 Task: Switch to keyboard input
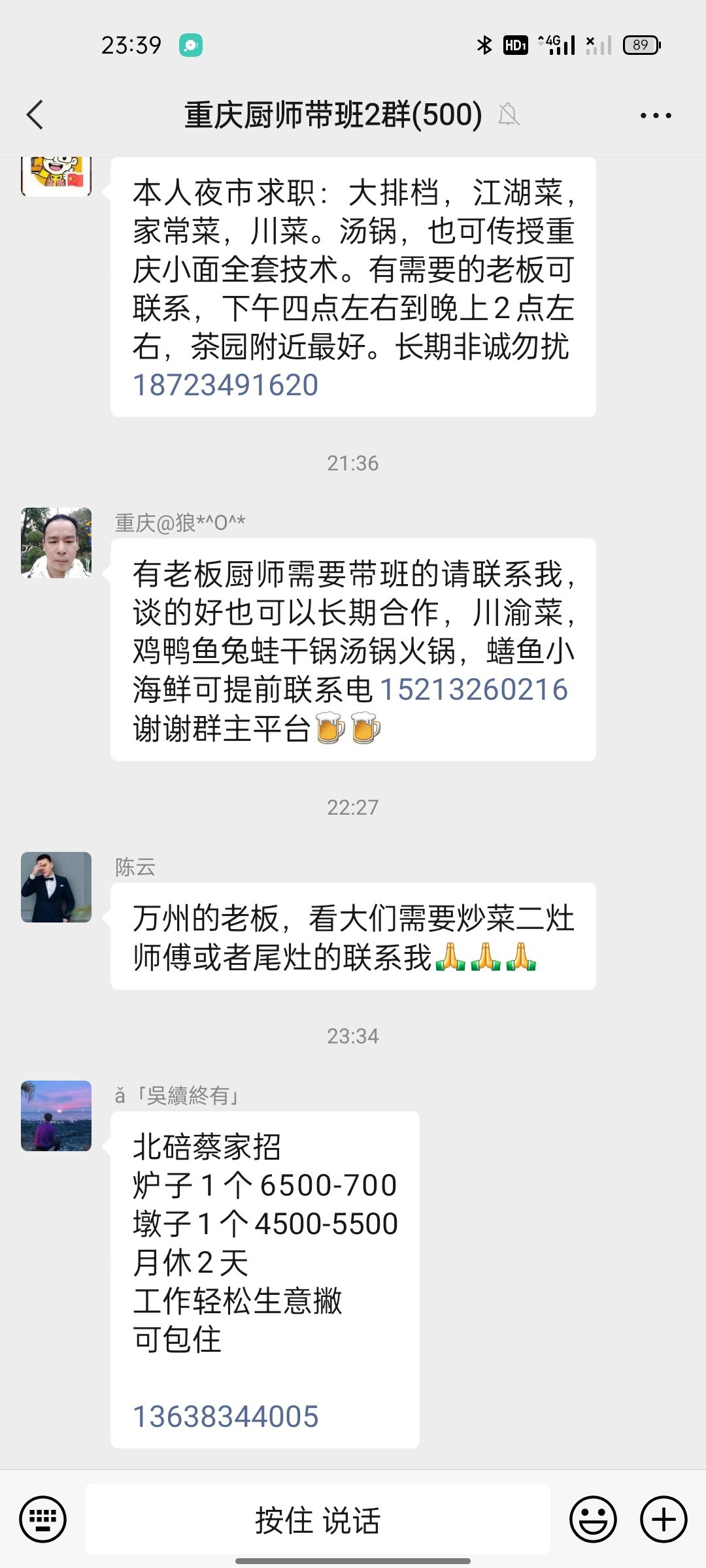(x=43, y=1519)
